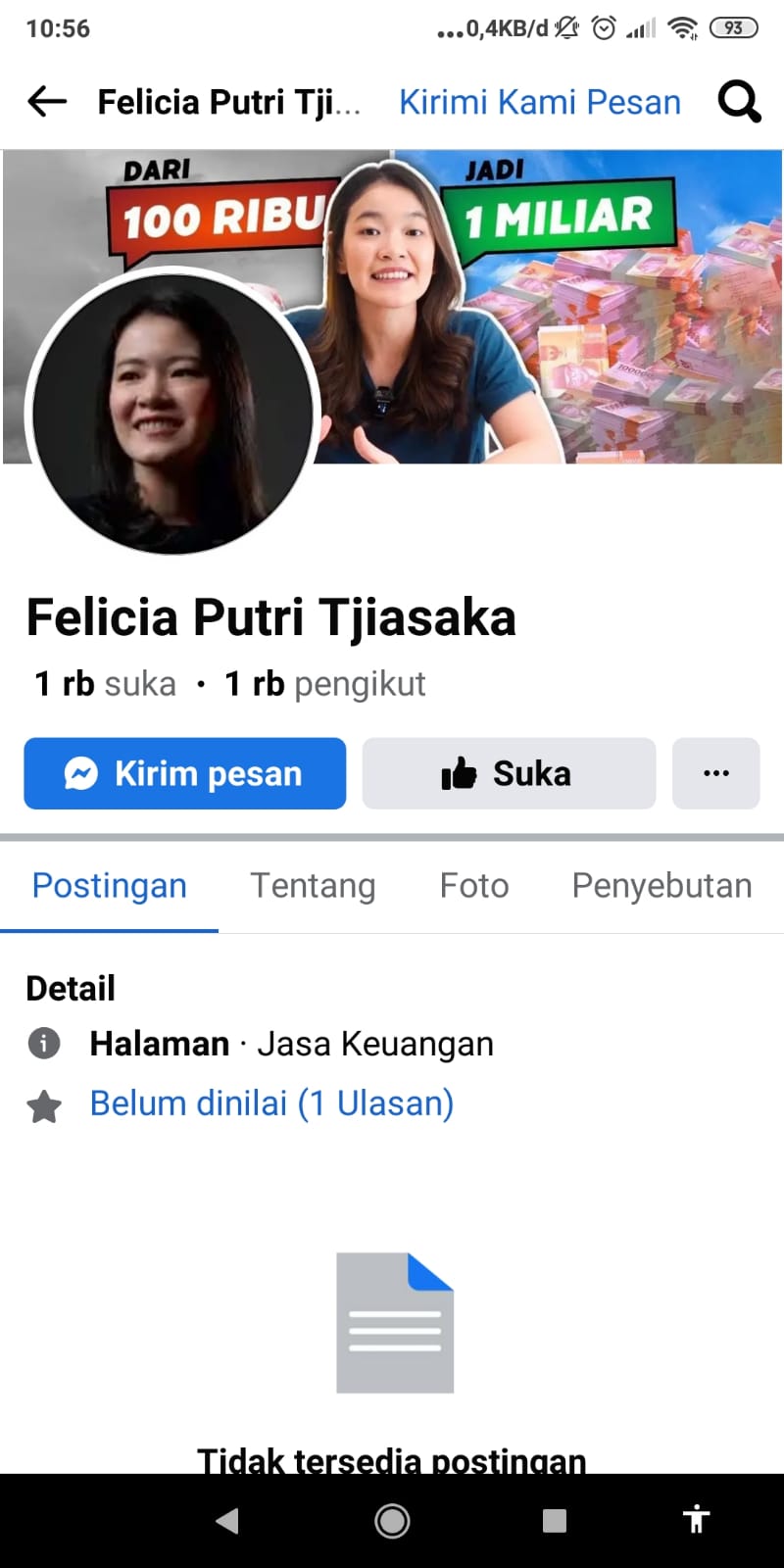Tap the Kirim pesan button
This screenshot has width=784, height=1568.
click(185, 773)
